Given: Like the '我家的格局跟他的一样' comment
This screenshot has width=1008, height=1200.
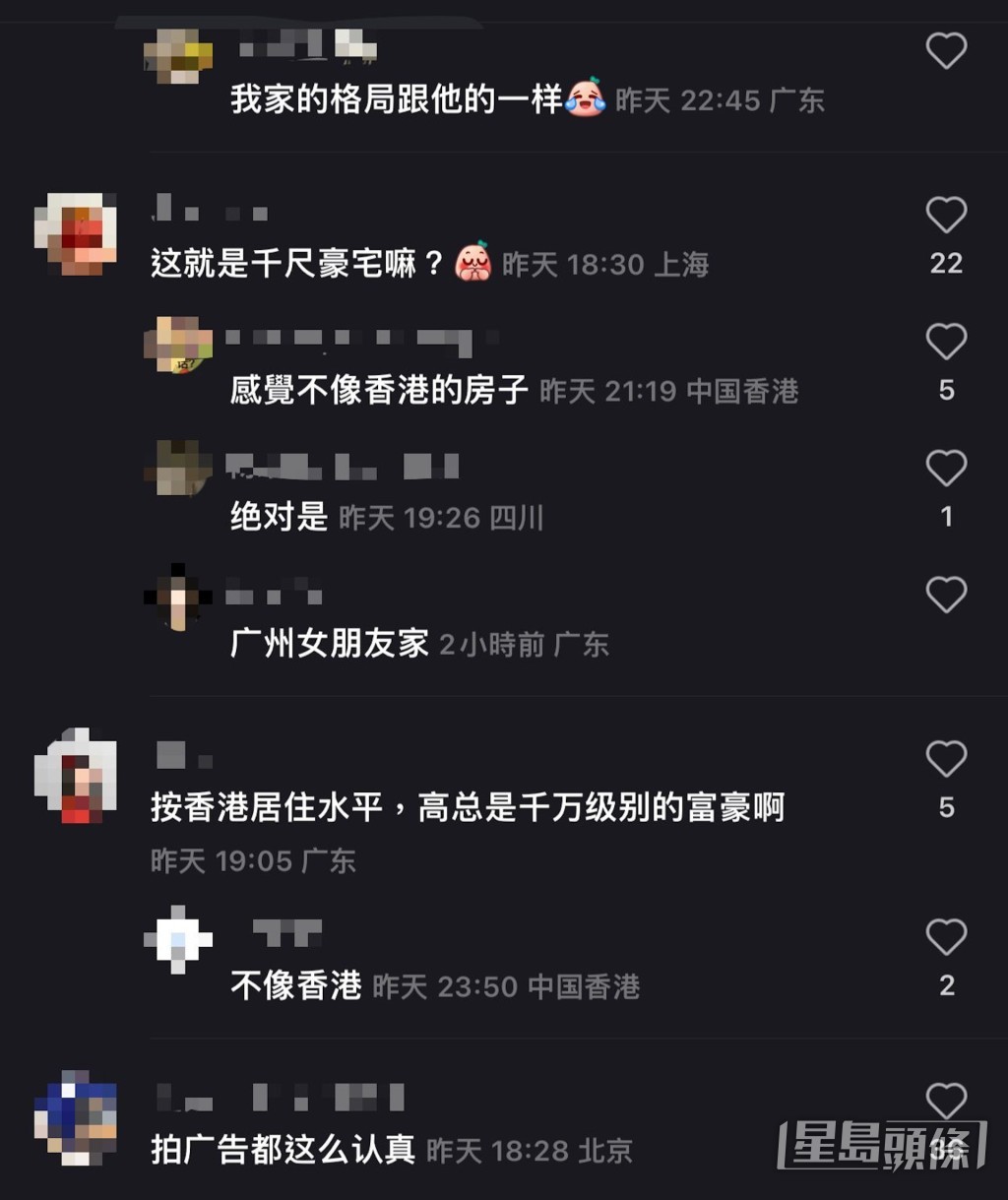Looking at the screenshot, I should pyautogui.click(x=946, y=49).
